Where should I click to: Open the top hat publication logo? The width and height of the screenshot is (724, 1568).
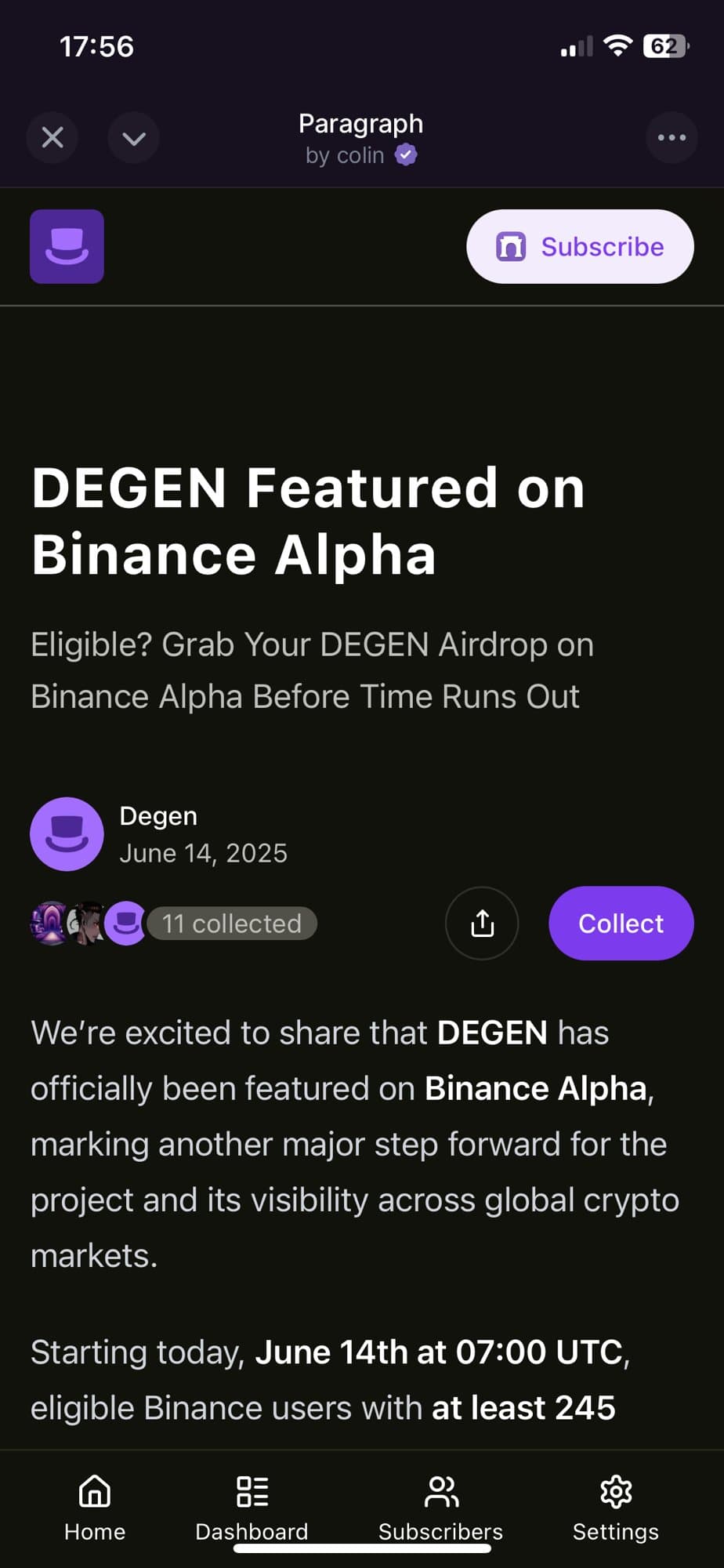pos(67,246)
